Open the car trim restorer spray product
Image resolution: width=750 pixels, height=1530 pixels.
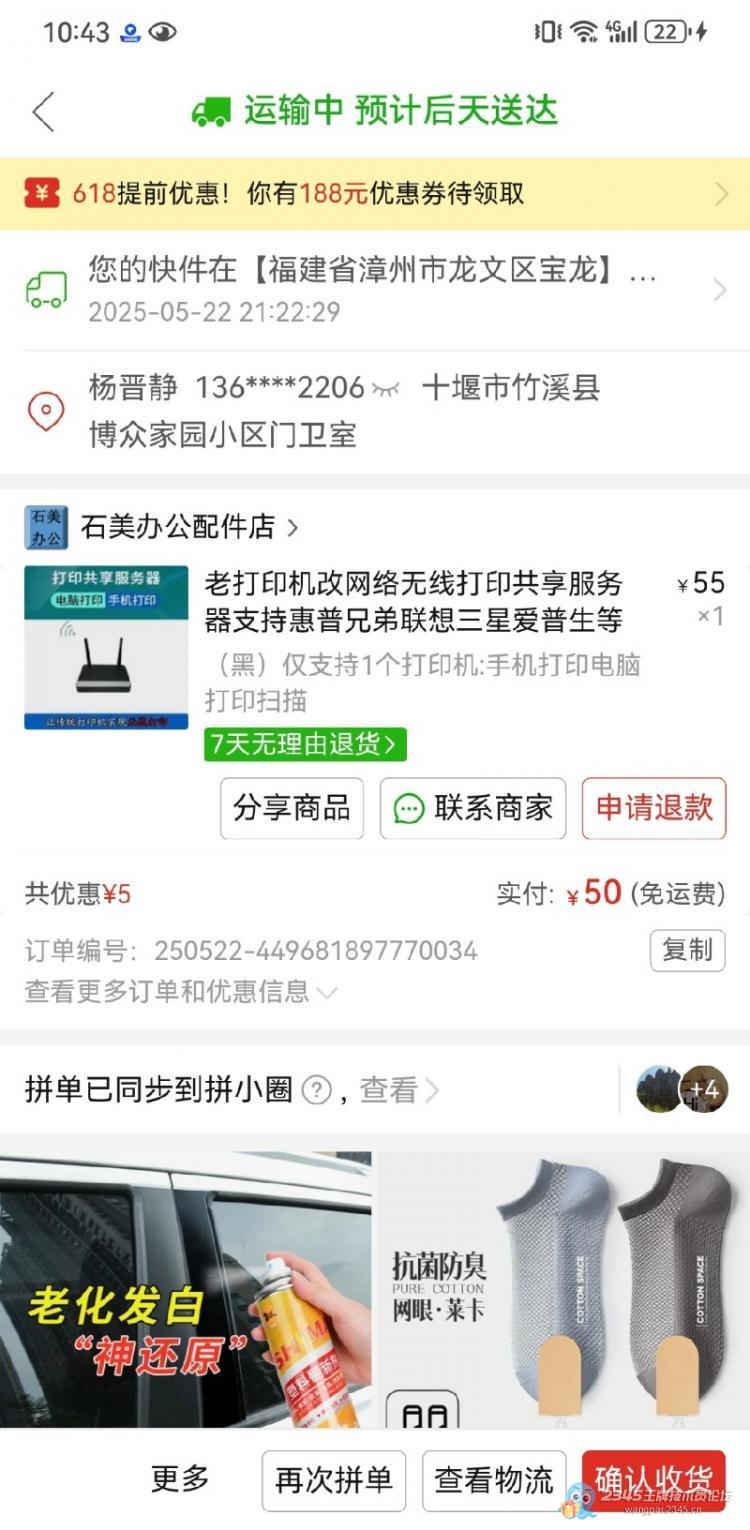pyautogui.click(x=185, y=1290)
